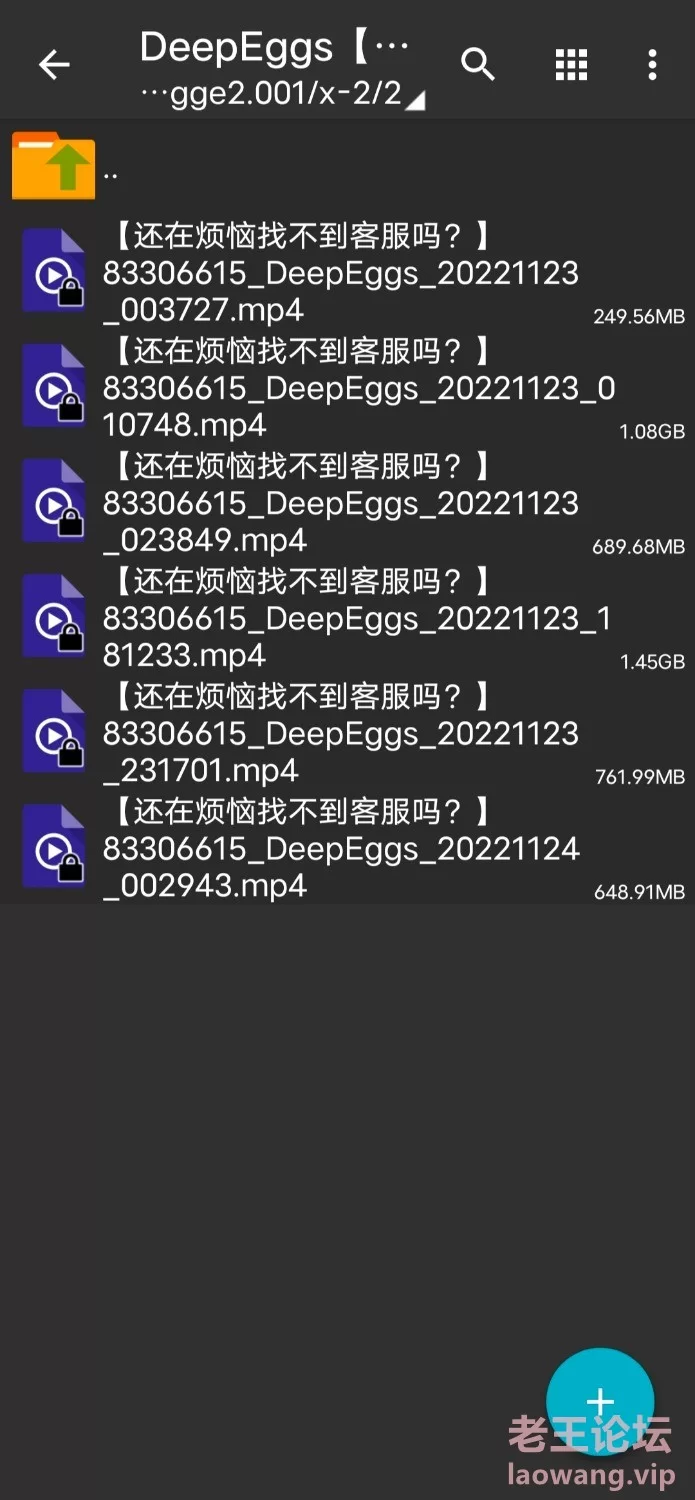Open the video file ending in 003727.mp4

tap(340, 273)
